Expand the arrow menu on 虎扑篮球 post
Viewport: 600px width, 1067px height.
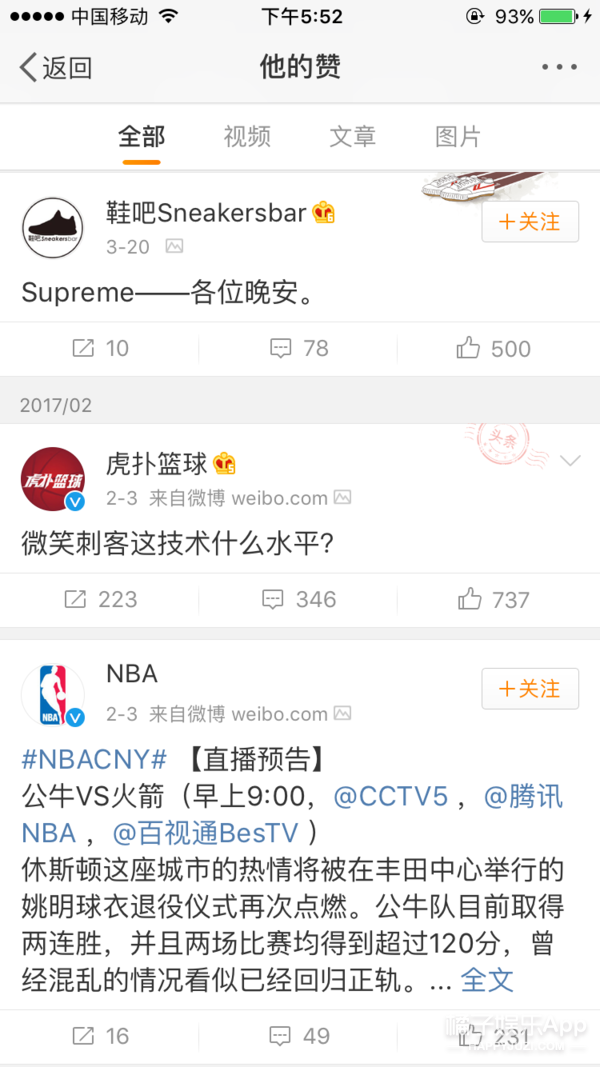click(570, 461)
